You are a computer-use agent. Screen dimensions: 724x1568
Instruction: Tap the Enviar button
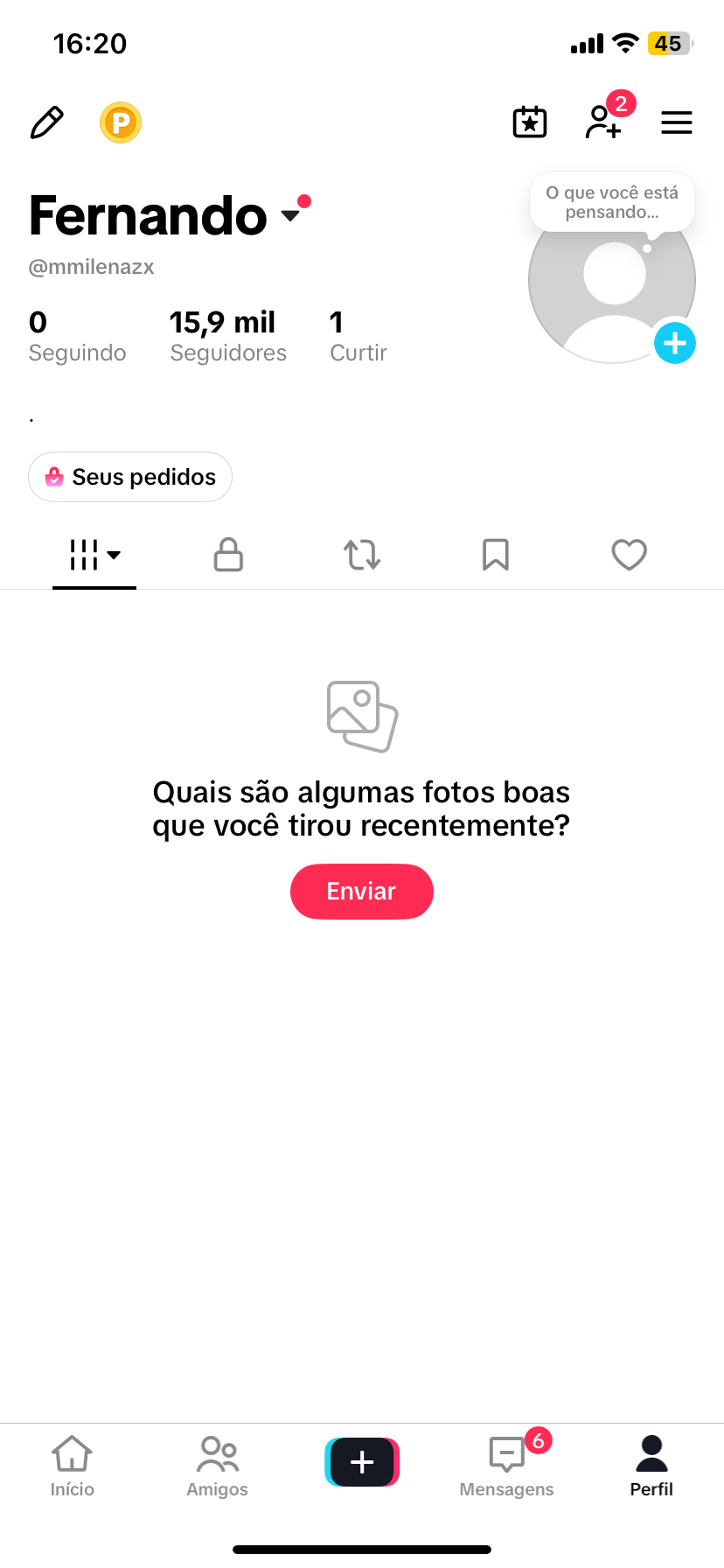tap(362, 892)
